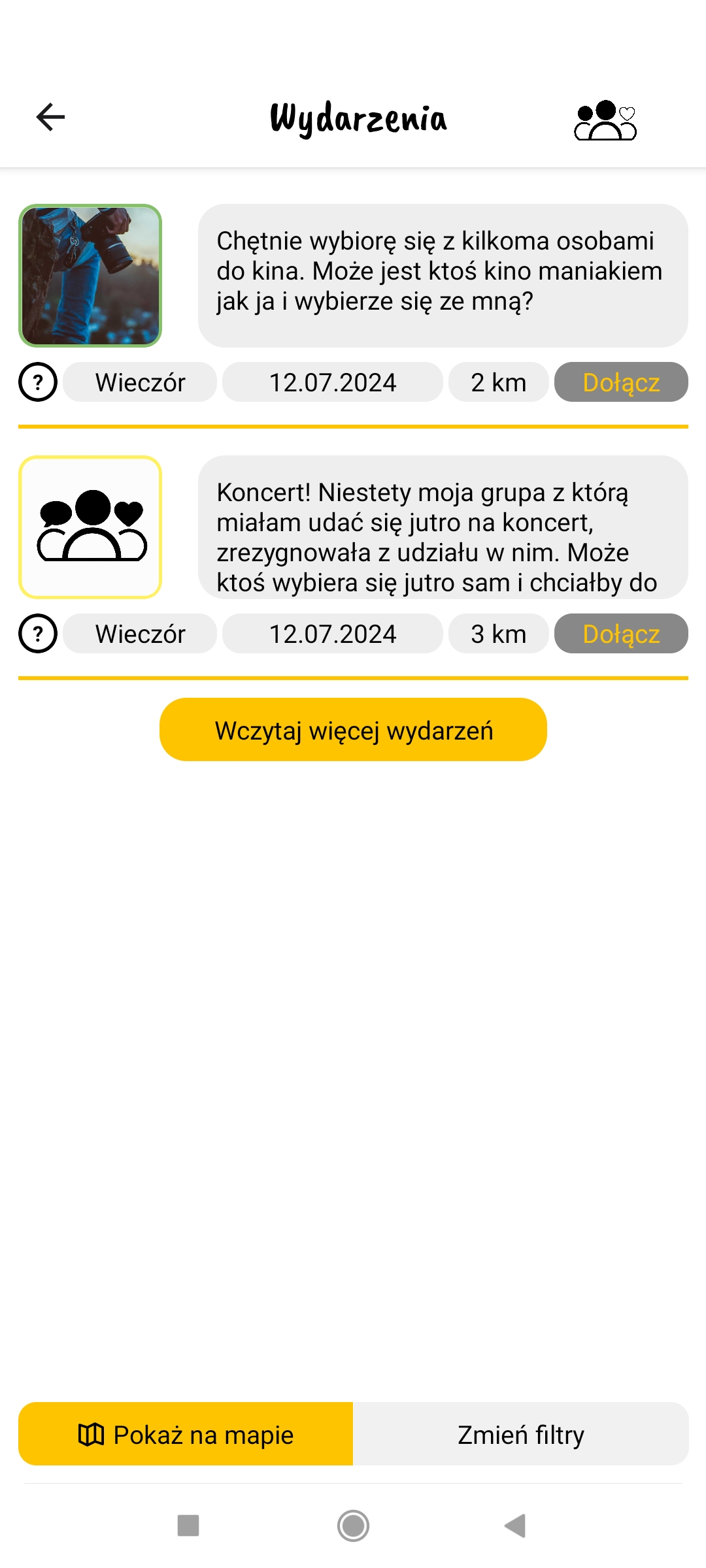706x1568 pixels.
Task: Load more events with Wczytaj więcej wydarzeń
Action: point(353,730)
